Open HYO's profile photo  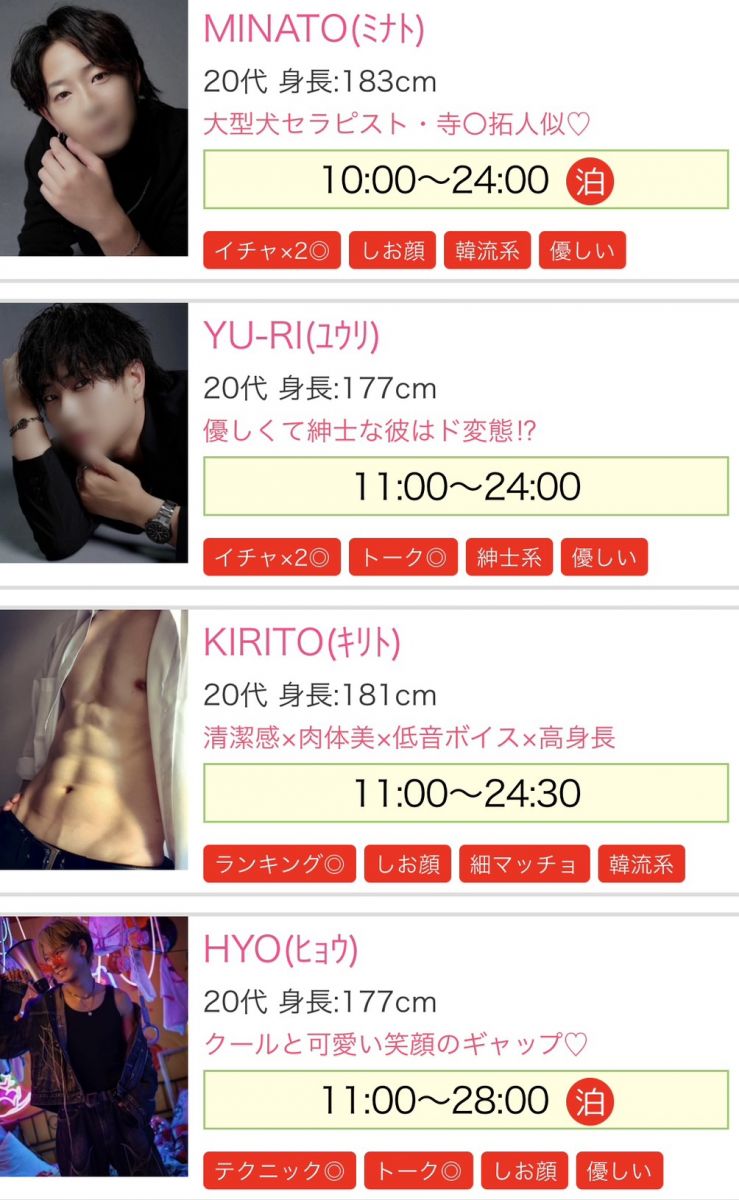[x=94, y=1045]
